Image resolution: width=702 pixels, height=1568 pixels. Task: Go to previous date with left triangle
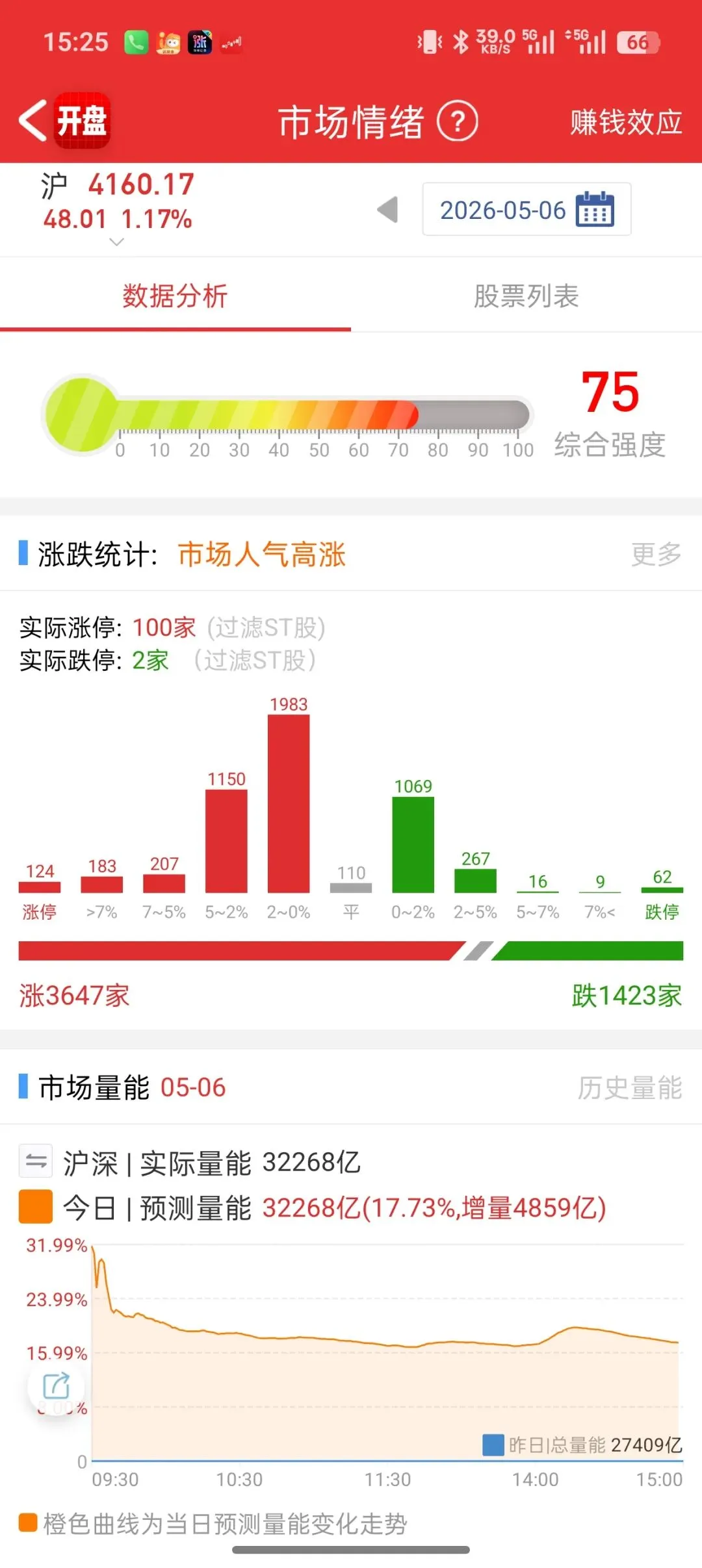click(x=388, y=210)
